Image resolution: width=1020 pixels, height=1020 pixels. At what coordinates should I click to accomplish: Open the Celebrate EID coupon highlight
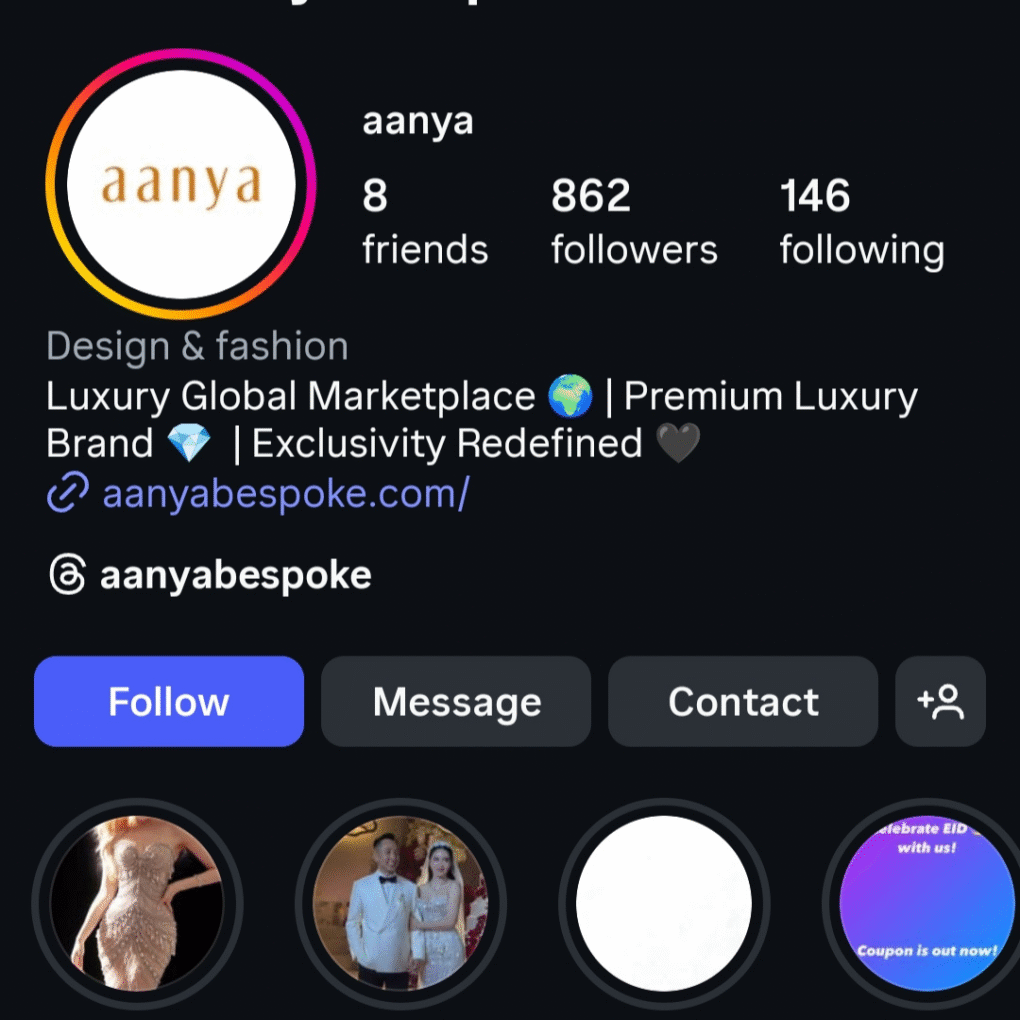[x=925, y=903]
